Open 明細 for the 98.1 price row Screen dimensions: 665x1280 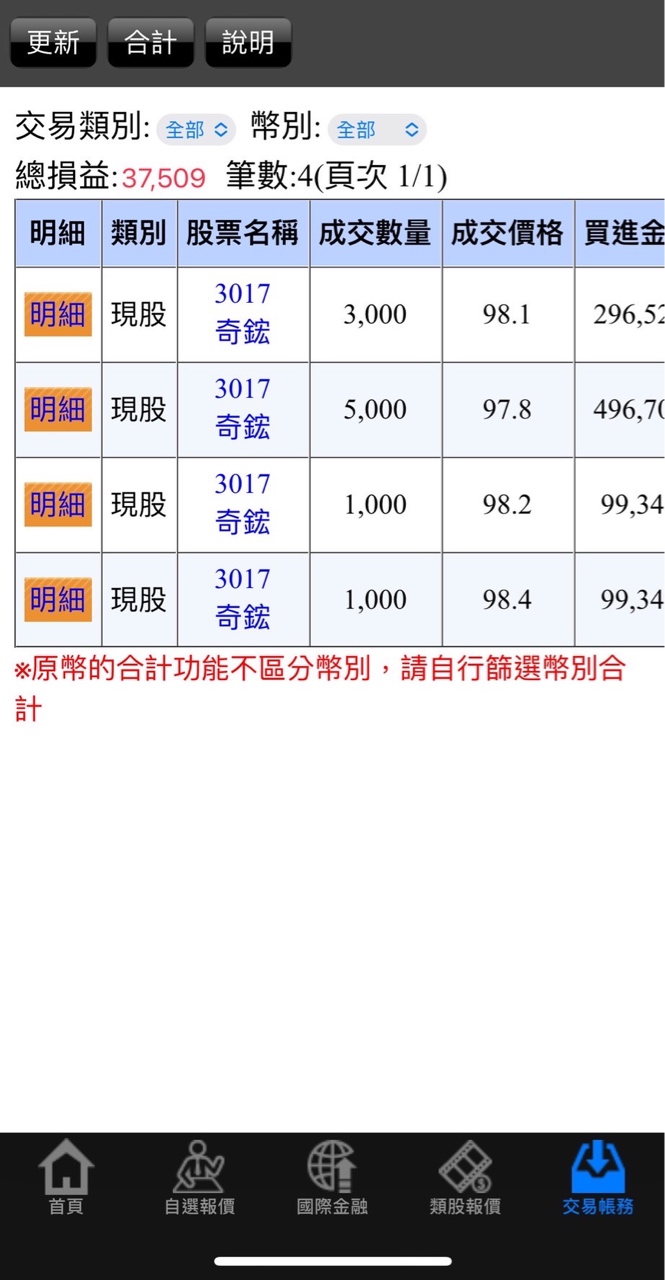pos(58,315)
